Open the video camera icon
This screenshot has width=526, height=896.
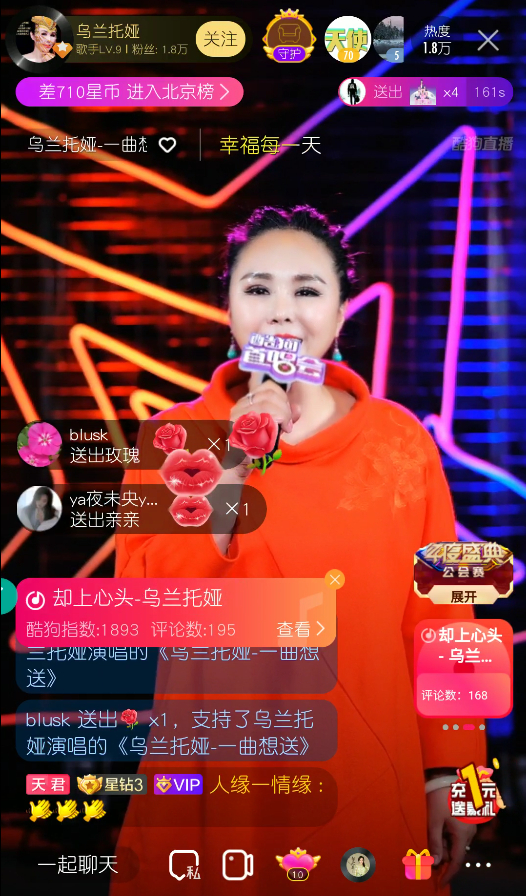[238, 865]
